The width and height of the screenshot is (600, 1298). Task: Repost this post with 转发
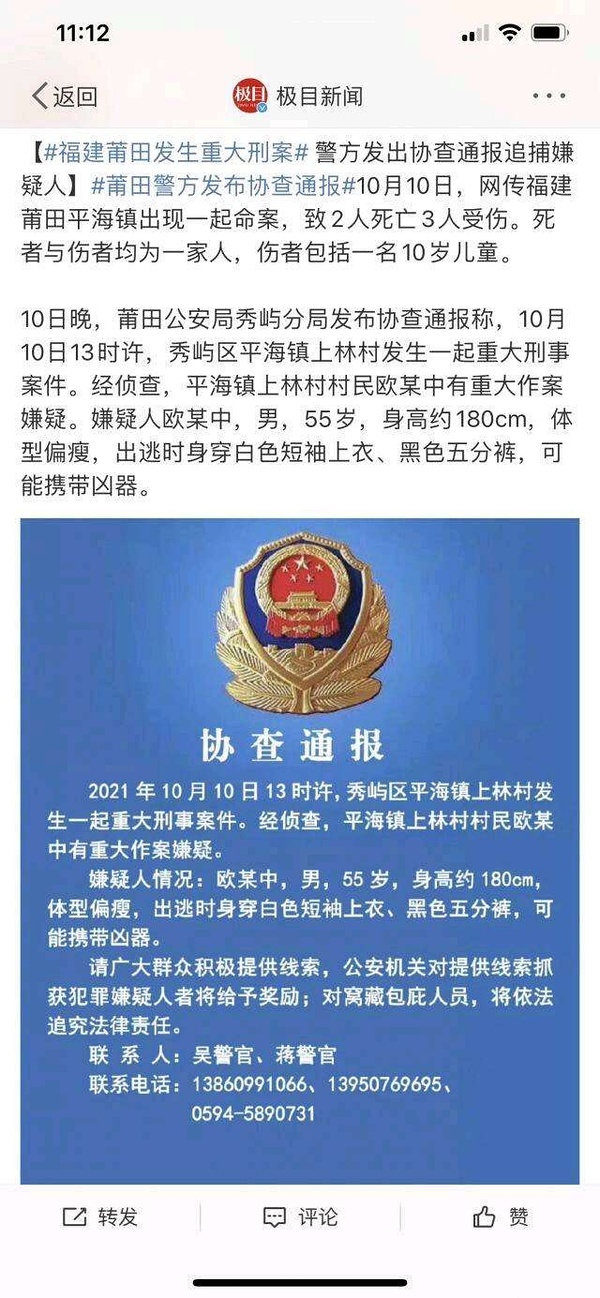click(100, 1217)
